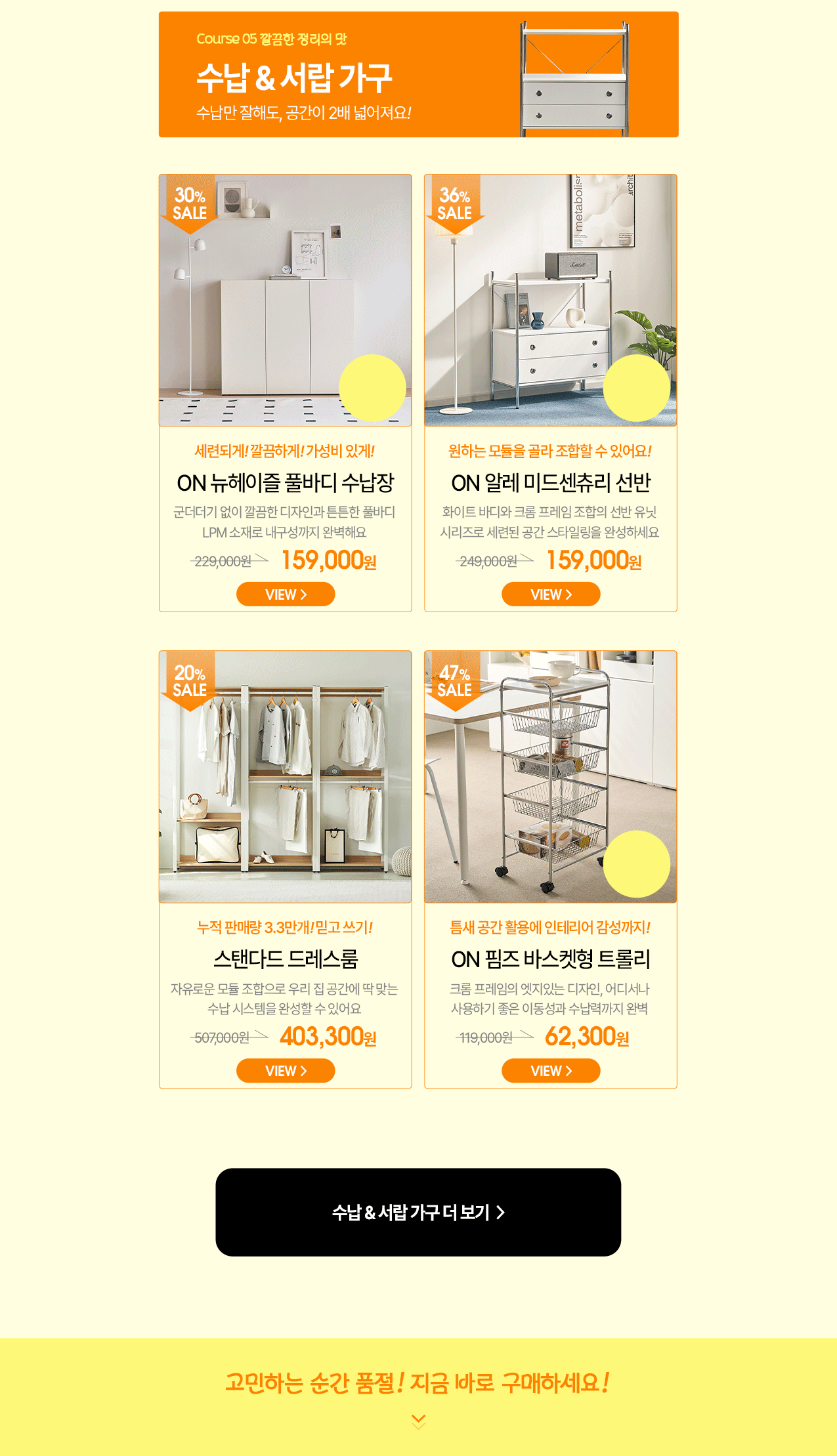
Task: Tap VIEW for ON 핌즈 바스켓형 트롤리
Action: (551, 1071)
